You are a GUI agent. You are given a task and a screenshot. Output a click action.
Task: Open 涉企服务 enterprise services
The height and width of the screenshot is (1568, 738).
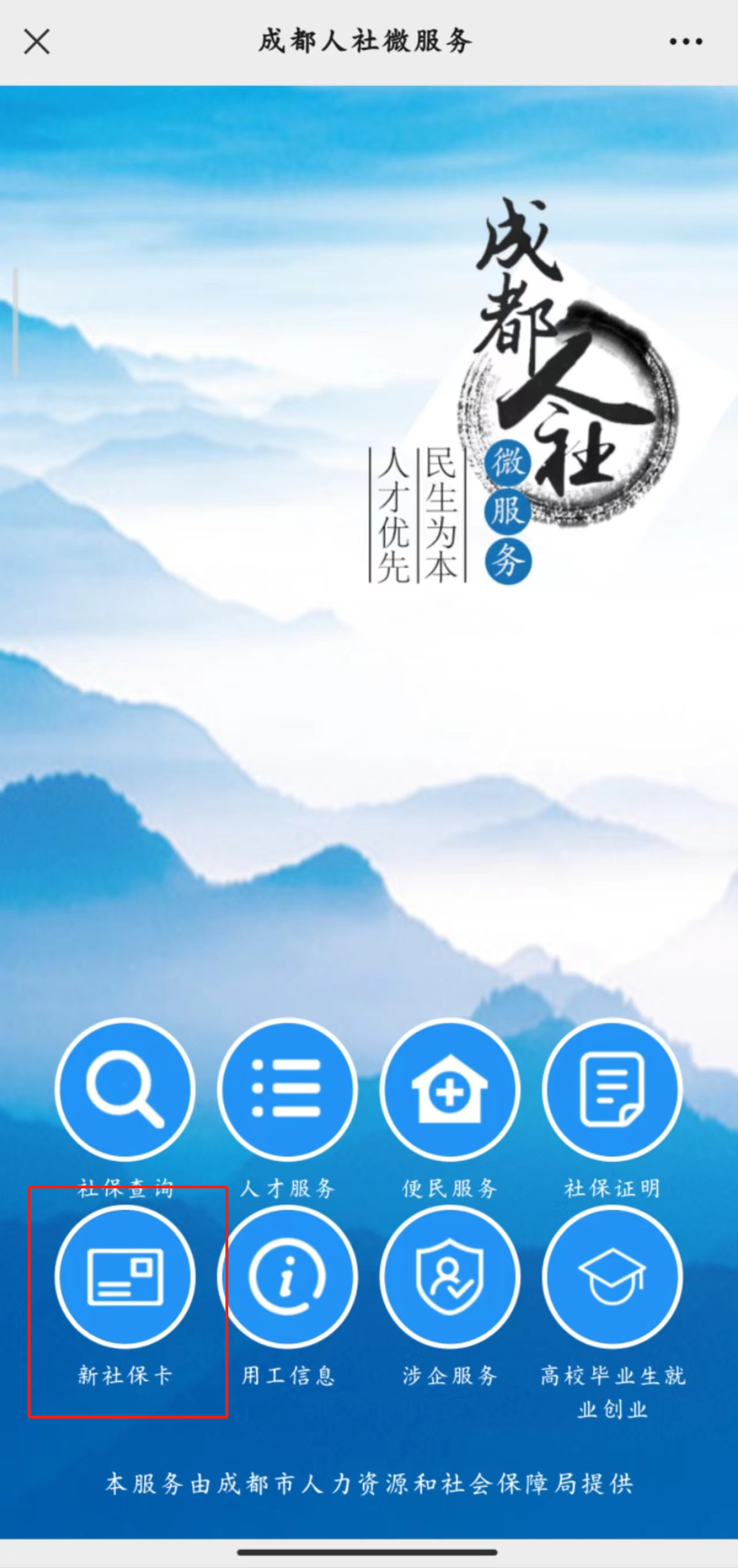click(450, 1277)
